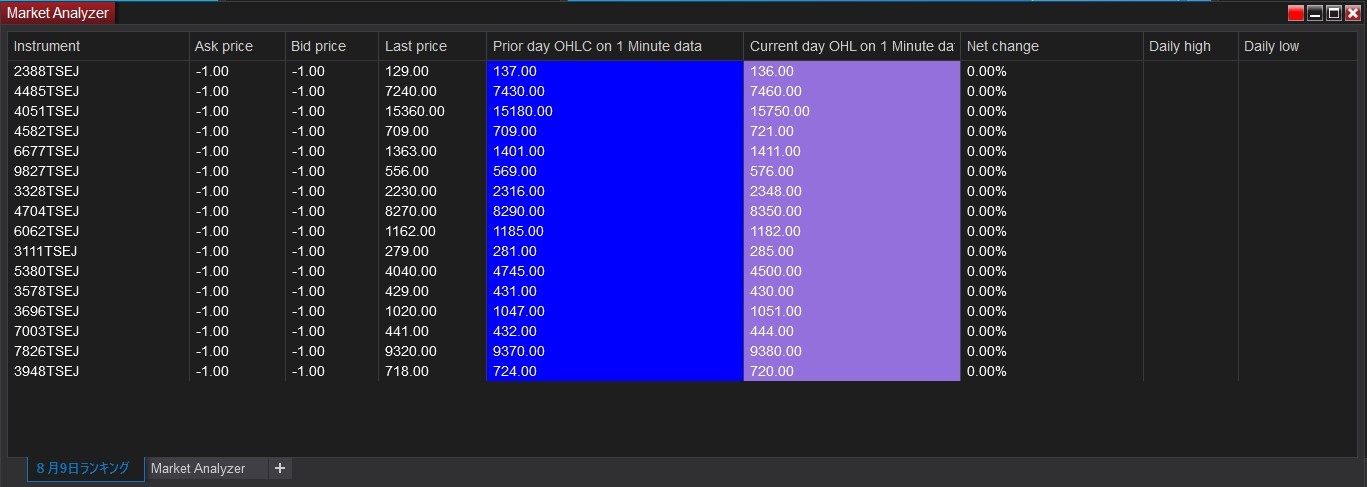The image size is (1367, 487).
Task: Select the 3948TSEJ instrument row
Action: 46,371
